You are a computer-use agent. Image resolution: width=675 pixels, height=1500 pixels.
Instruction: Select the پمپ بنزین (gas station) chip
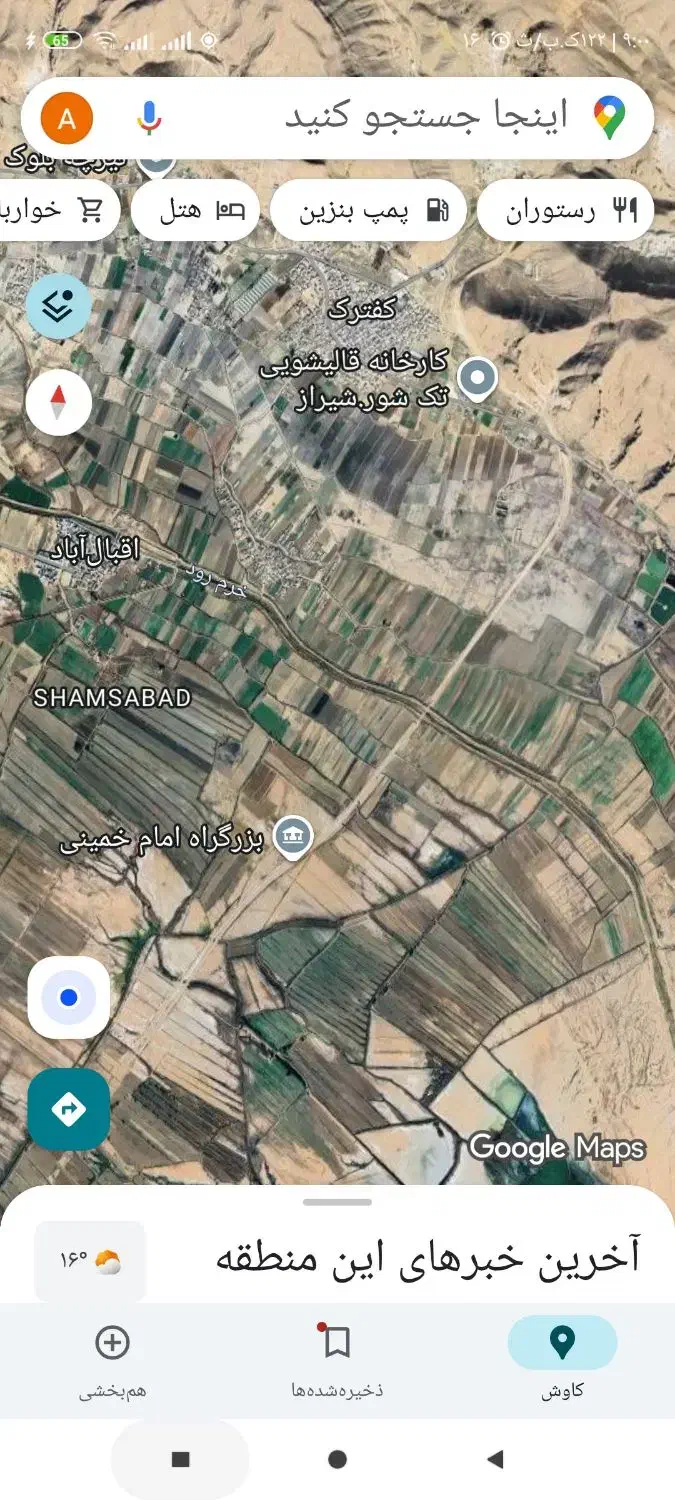click(368, 211)
